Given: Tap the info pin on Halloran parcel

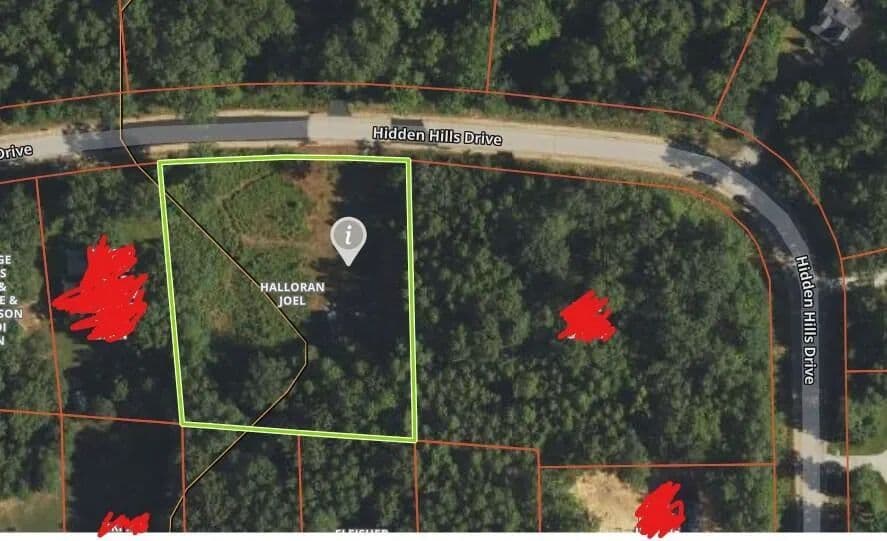Looking at the screenshot, I should [348, 237].
